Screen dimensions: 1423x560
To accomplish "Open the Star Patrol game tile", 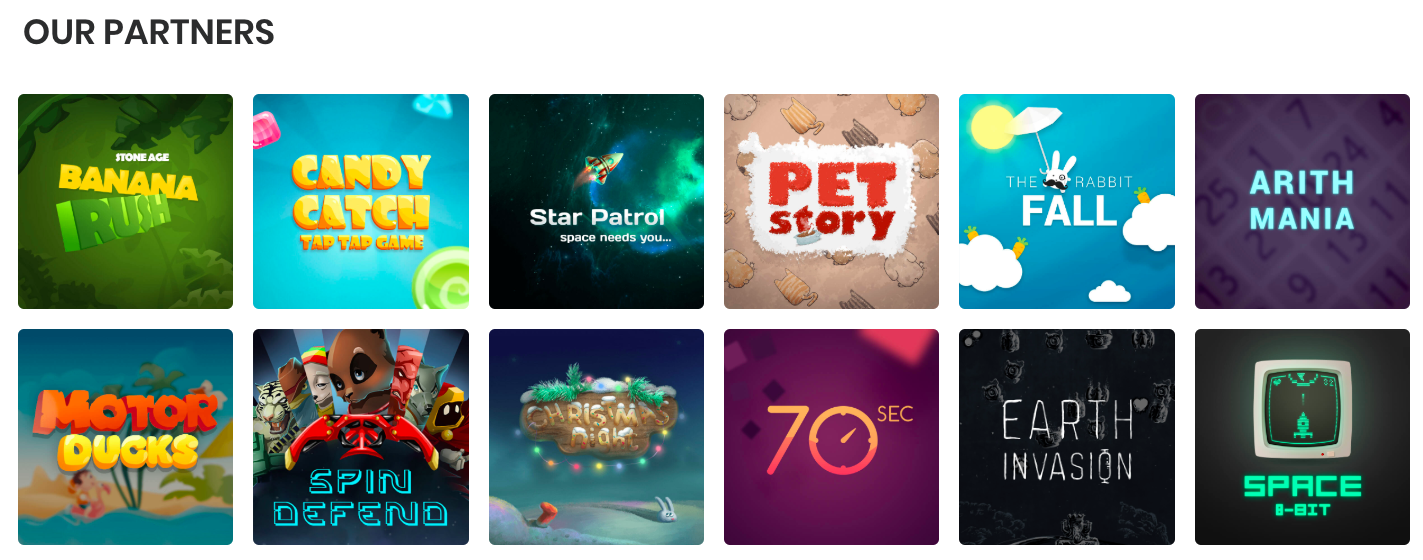I will [596, 201].
